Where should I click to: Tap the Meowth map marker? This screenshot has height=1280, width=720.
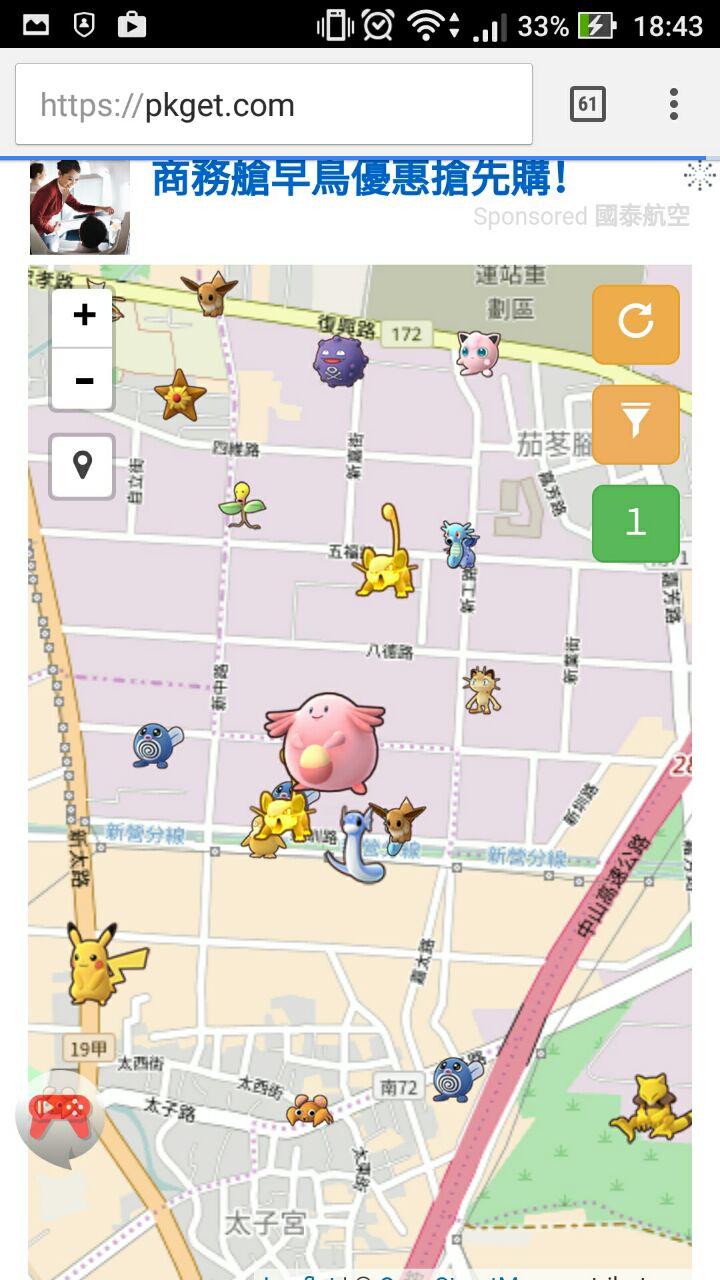[482, 691]
